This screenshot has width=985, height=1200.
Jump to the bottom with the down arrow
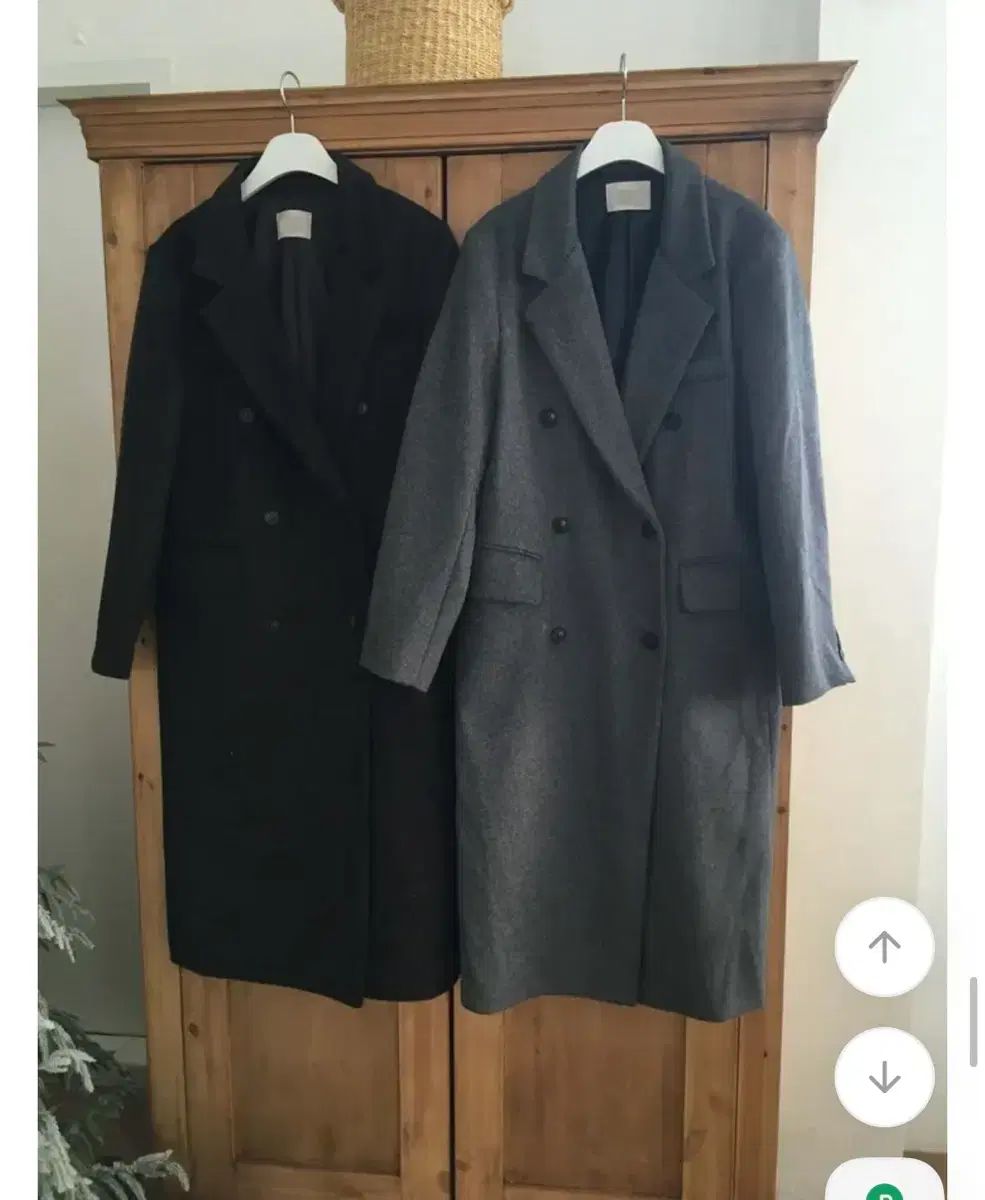click(884, 1076)
